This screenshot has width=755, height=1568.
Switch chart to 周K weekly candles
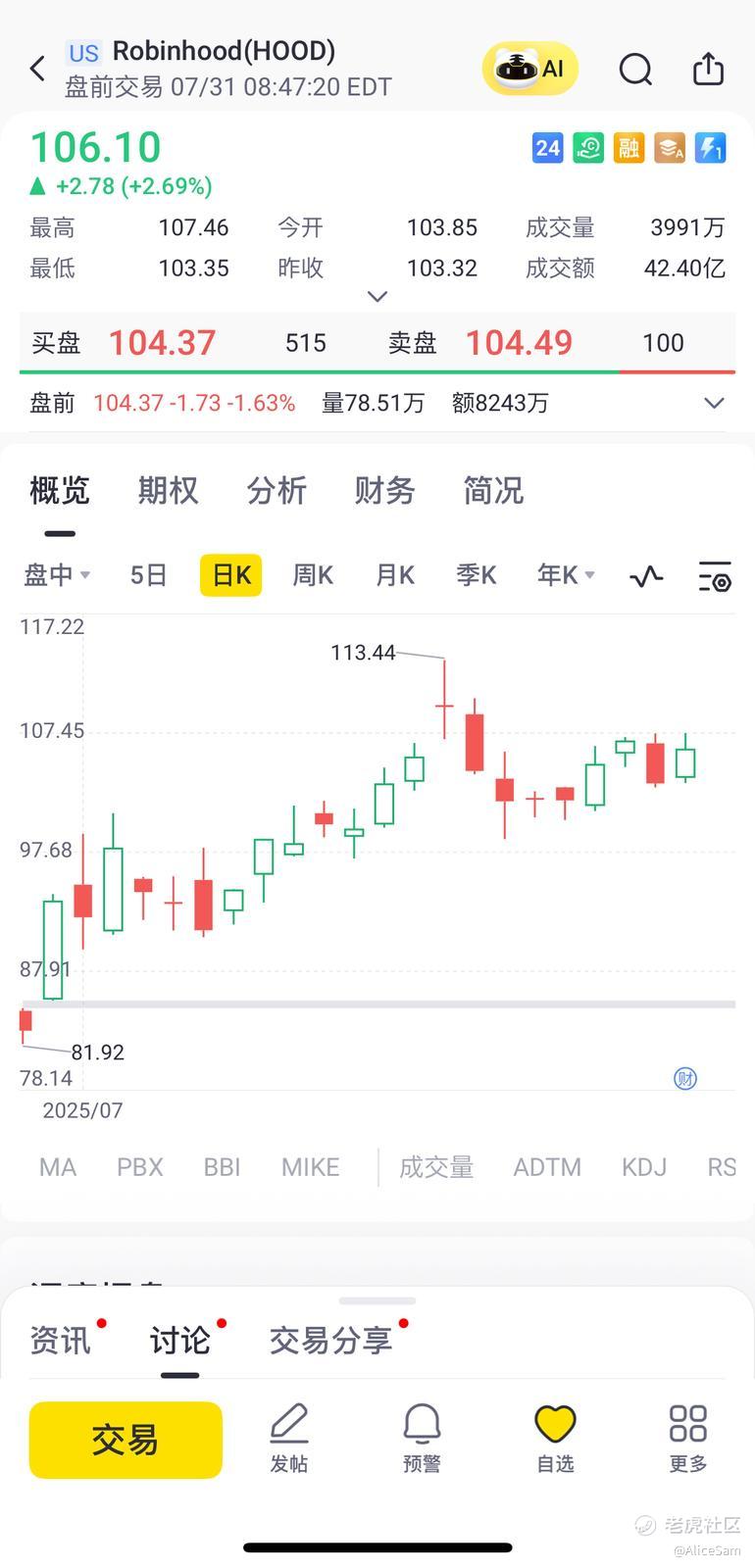point(313,575)
